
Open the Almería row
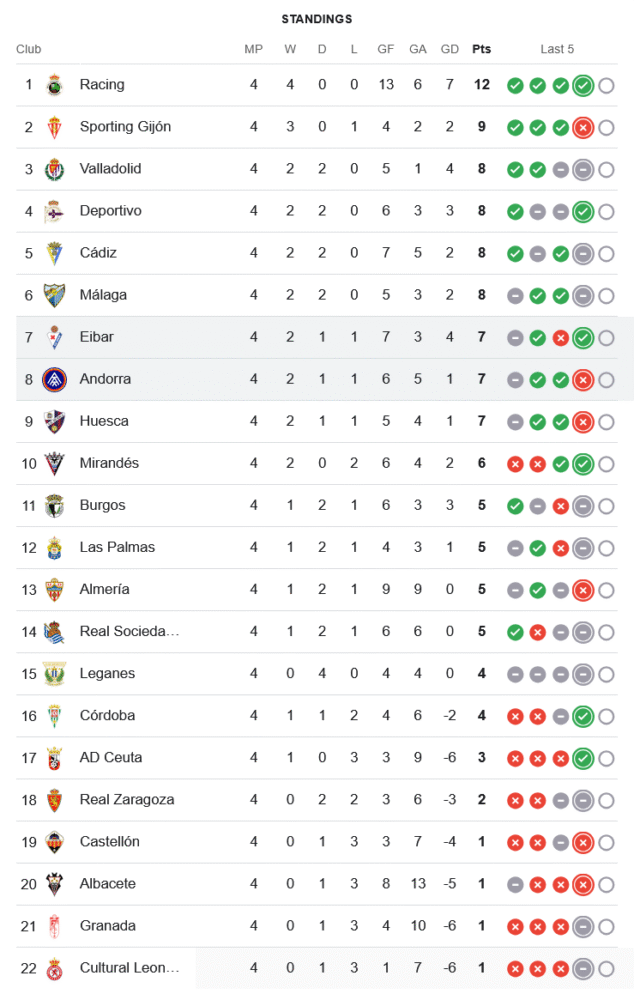pos(104,589)
